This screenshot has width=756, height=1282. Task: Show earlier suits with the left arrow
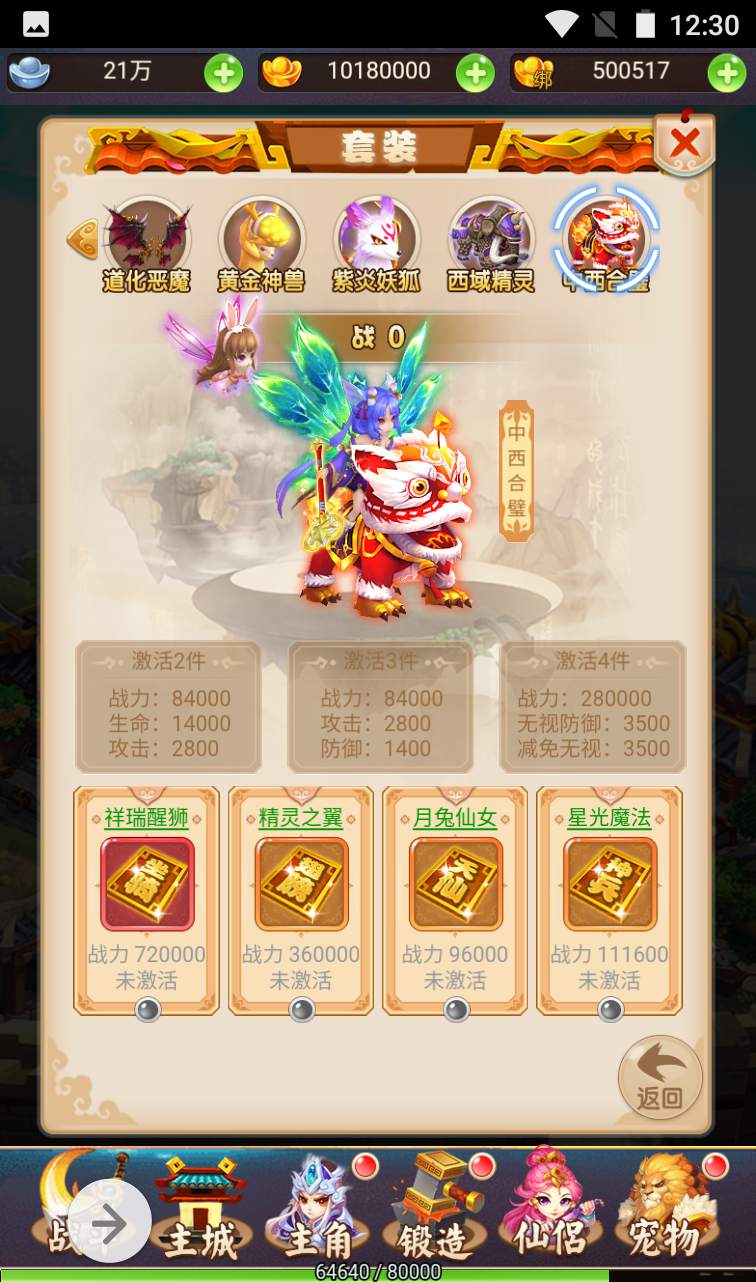[x=81, y=239]
